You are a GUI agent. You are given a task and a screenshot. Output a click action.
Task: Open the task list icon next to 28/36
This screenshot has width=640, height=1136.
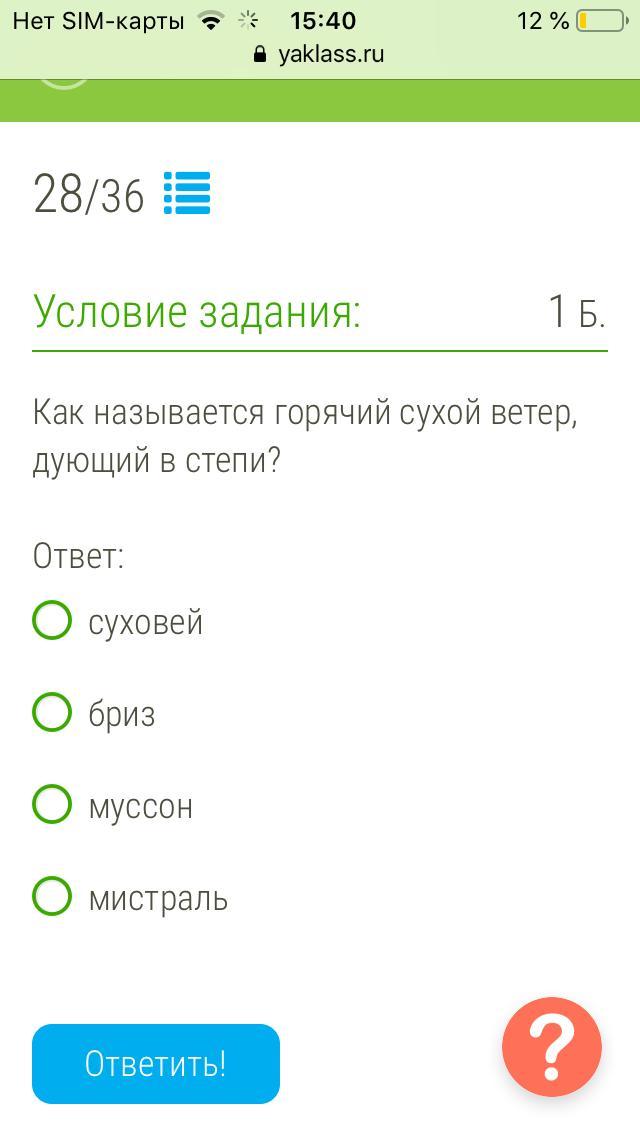(187, 193)
